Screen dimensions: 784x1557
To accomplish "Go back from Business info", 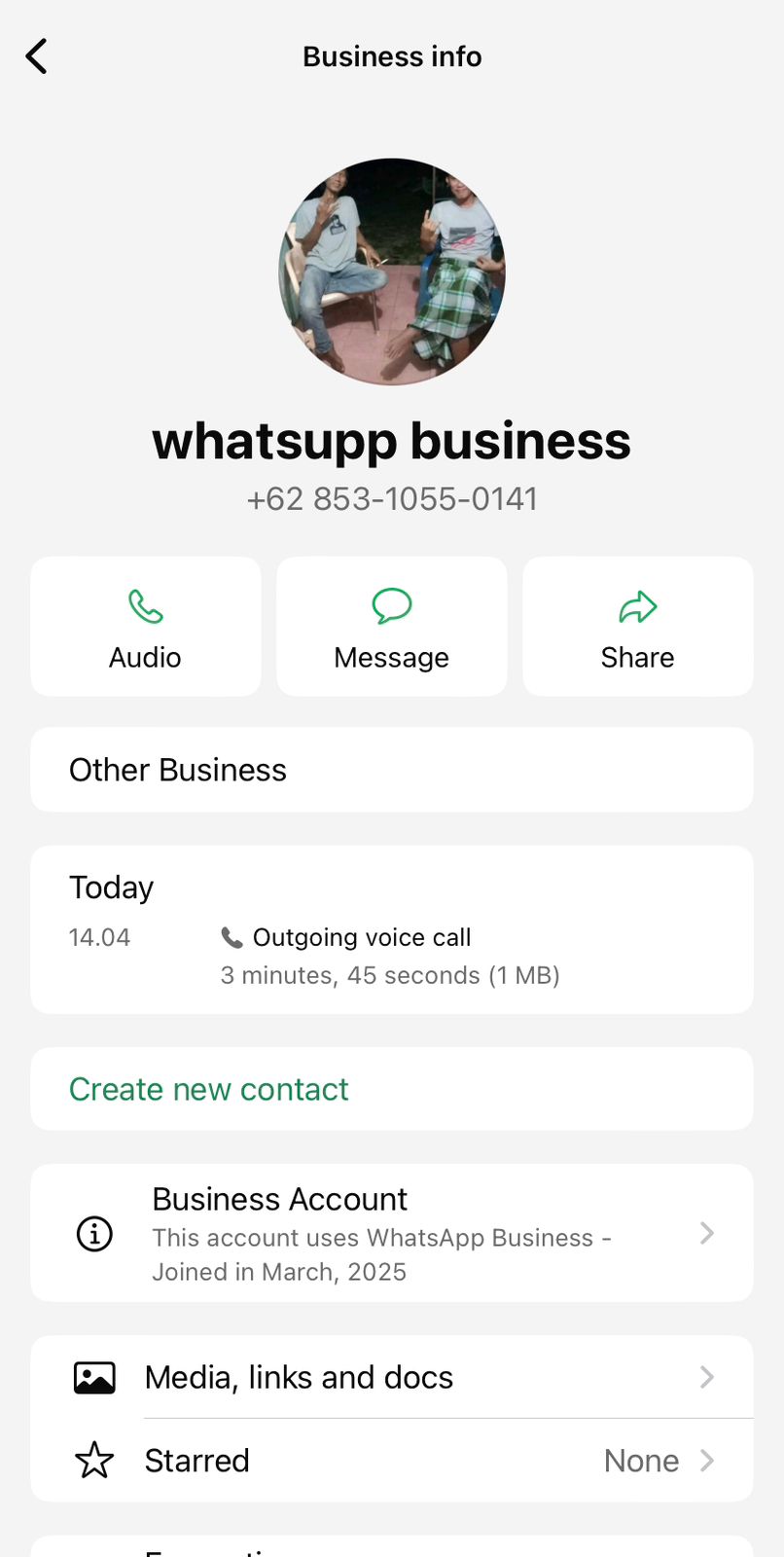I will click(37, 56).
